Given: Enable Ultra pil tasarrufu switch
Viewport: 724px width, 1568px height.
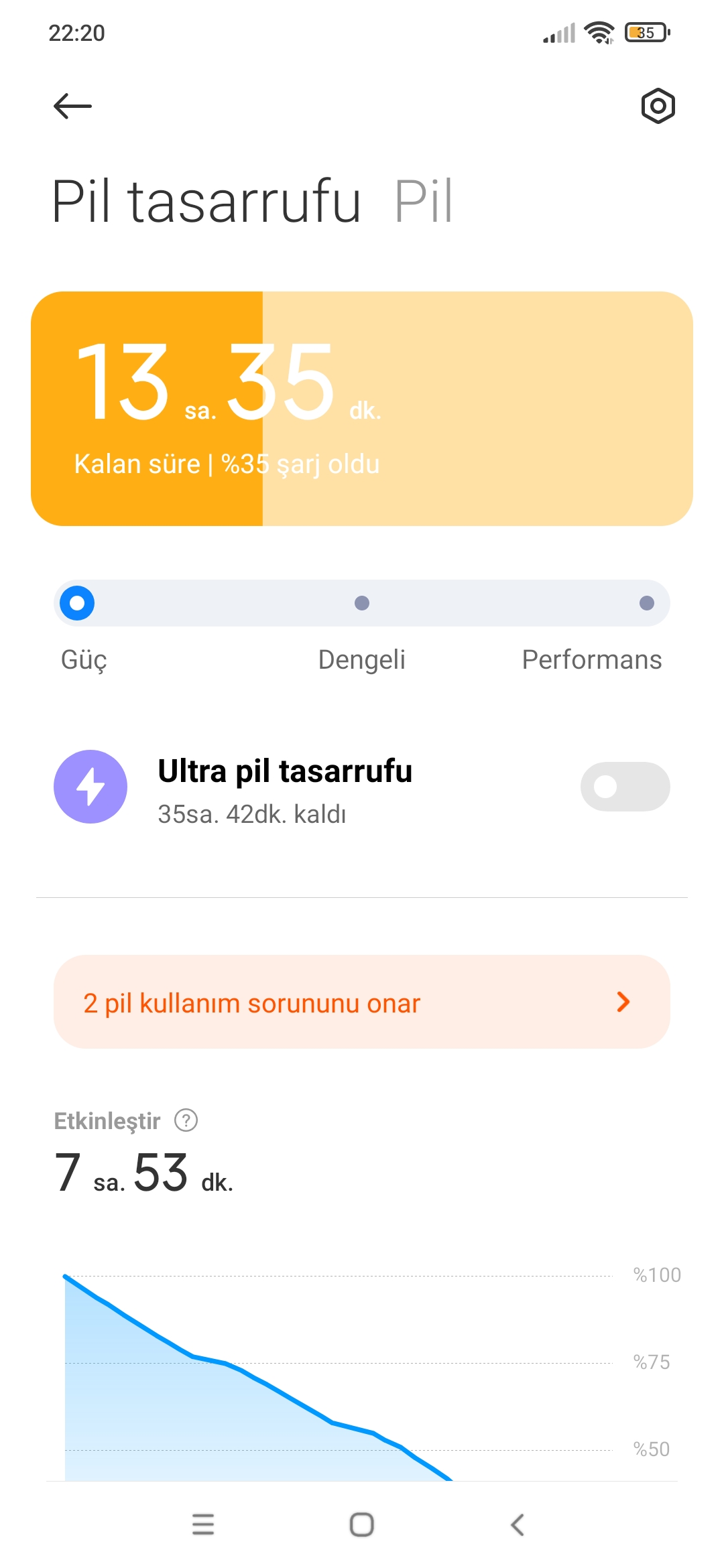Looking at the screenshot, I should click(x=625, y=787).
